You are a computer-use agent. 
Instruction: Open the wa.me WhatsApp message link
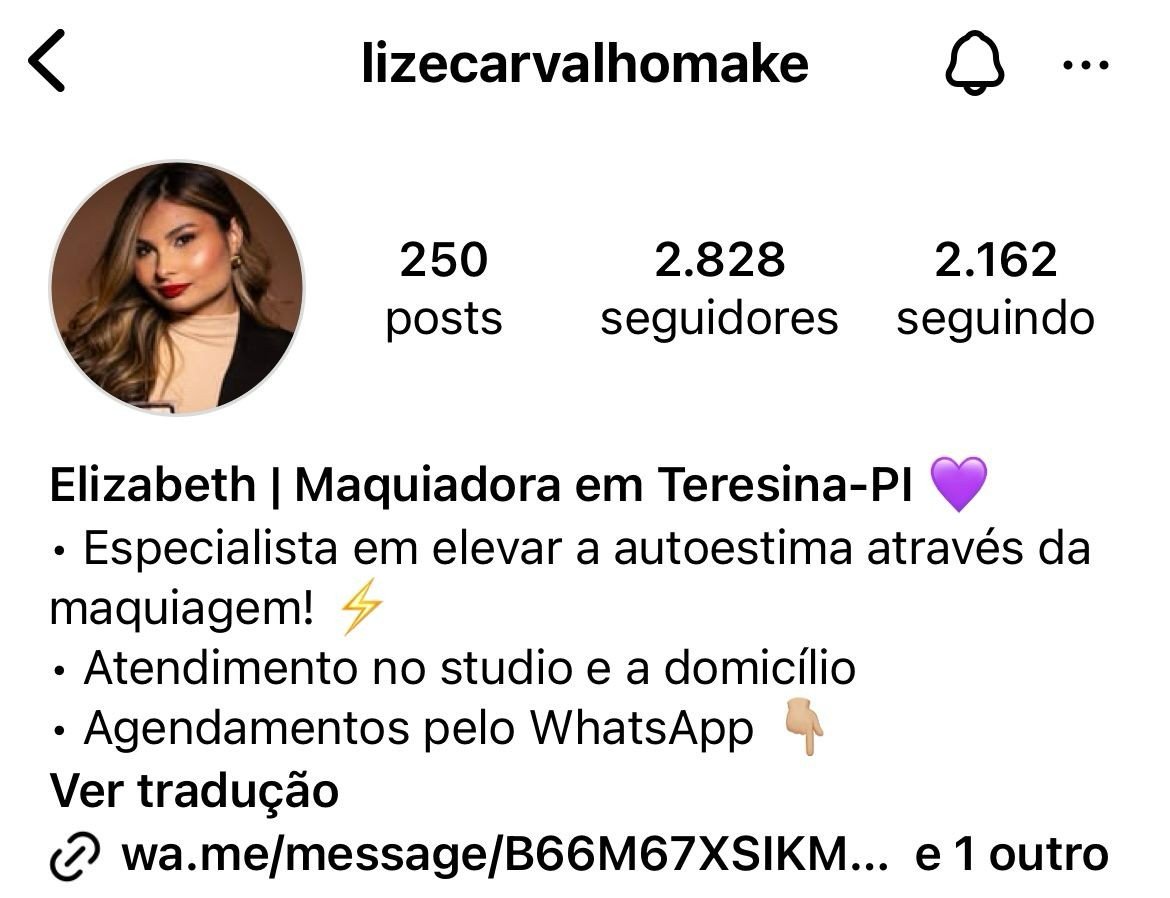tap(504, 855)
